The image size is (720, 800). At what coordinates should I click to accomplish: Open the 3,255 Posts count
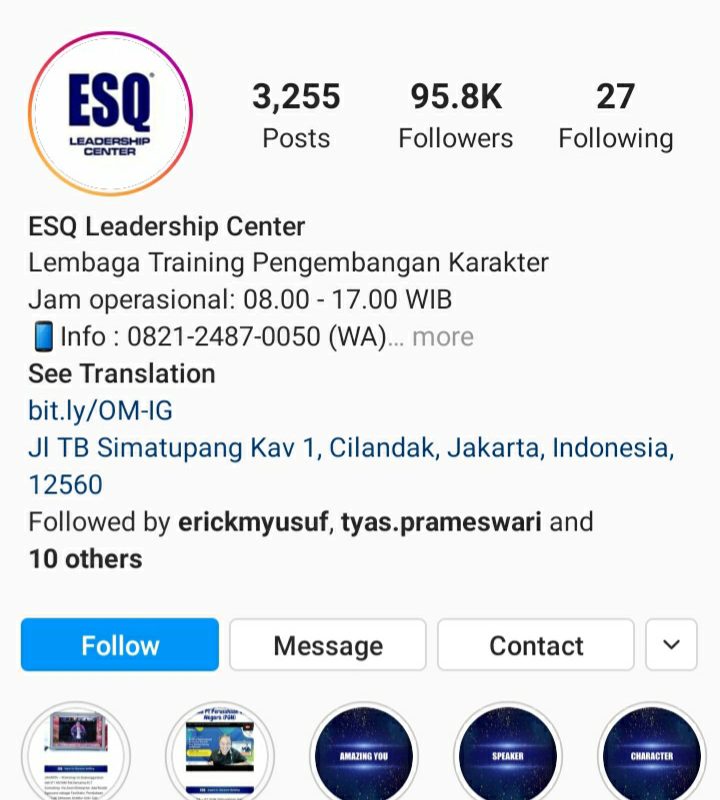tap(296, 116)
